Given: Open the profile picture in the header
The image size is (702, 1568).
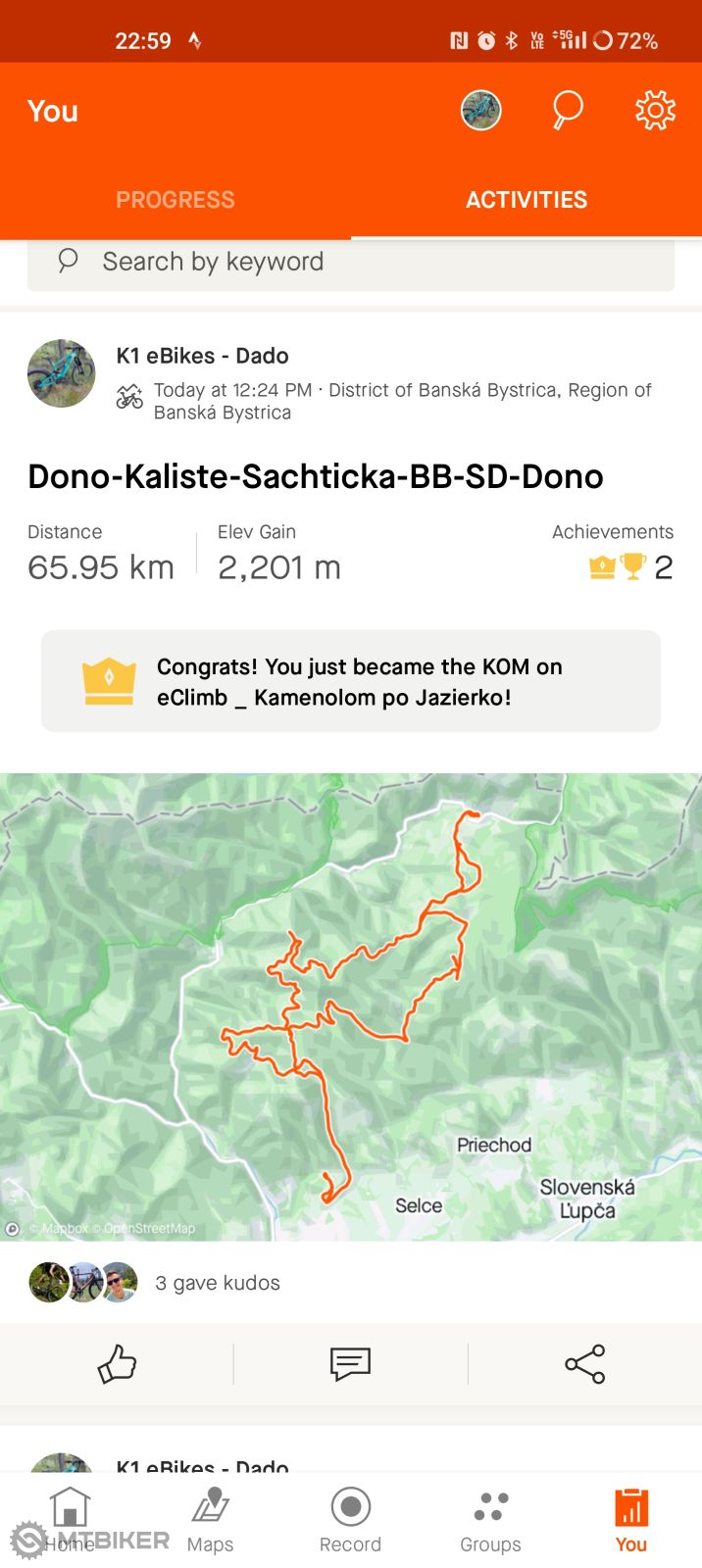Looking at the screenshot, I should [x=480, y=111].
